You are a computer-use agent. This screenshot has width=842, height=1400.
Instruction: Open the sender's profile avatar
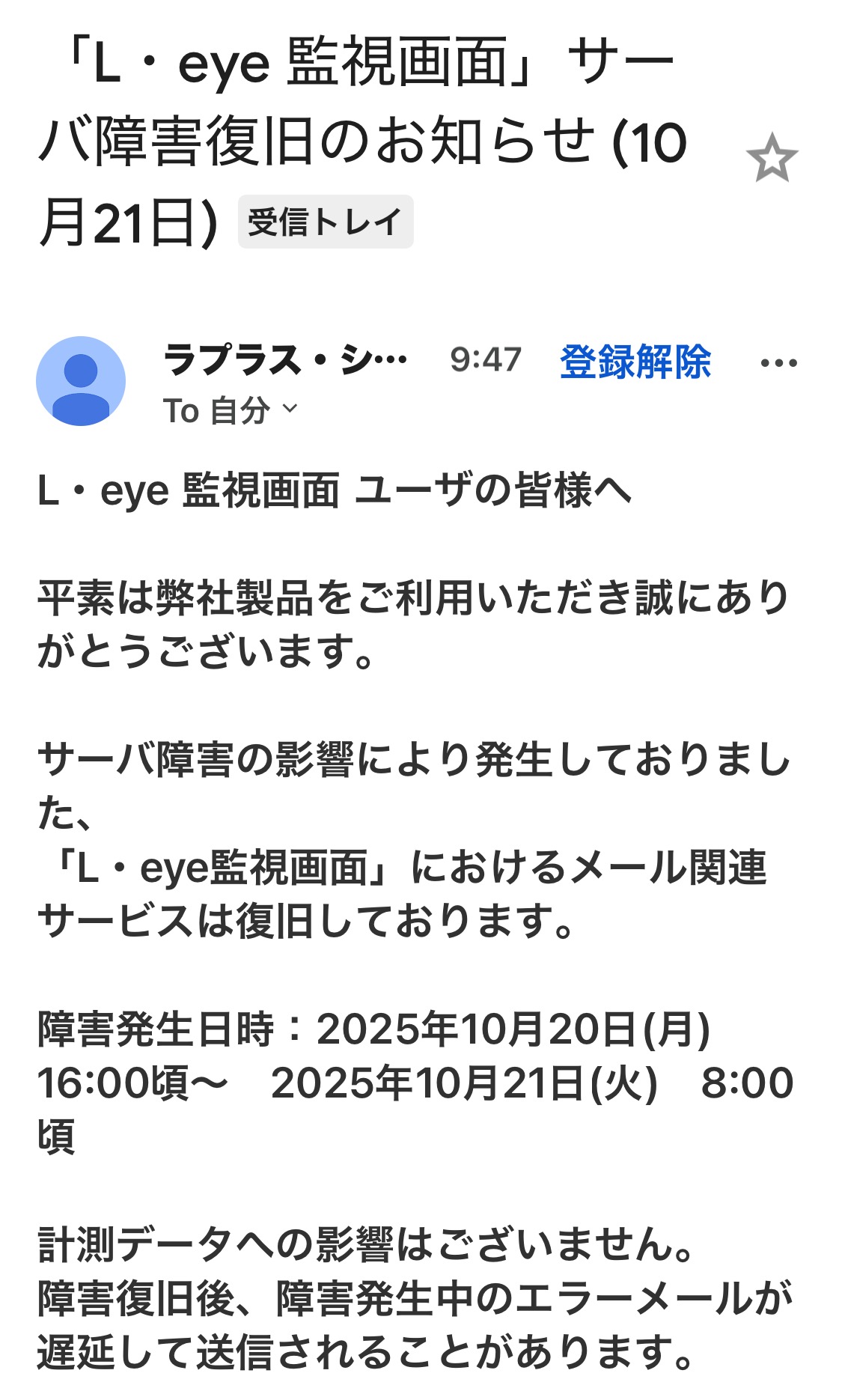[x=81, y=381]
